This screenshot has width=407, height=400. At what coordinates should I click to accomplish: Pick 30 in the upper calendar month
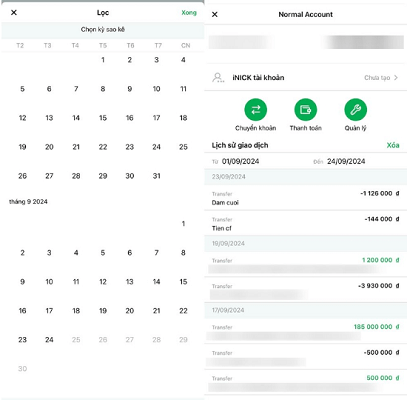(130, 176)
